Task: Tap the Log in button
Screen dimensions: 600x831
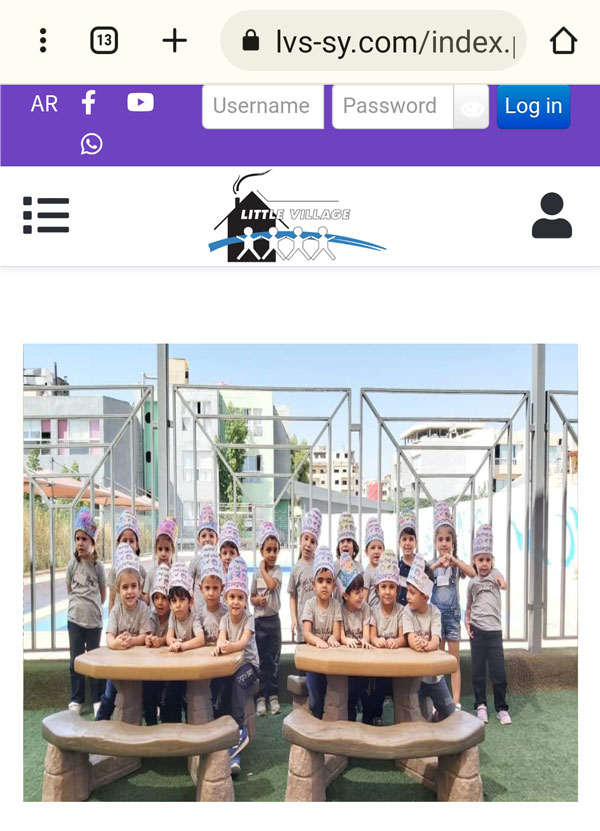Action: [x=533, y=106]
